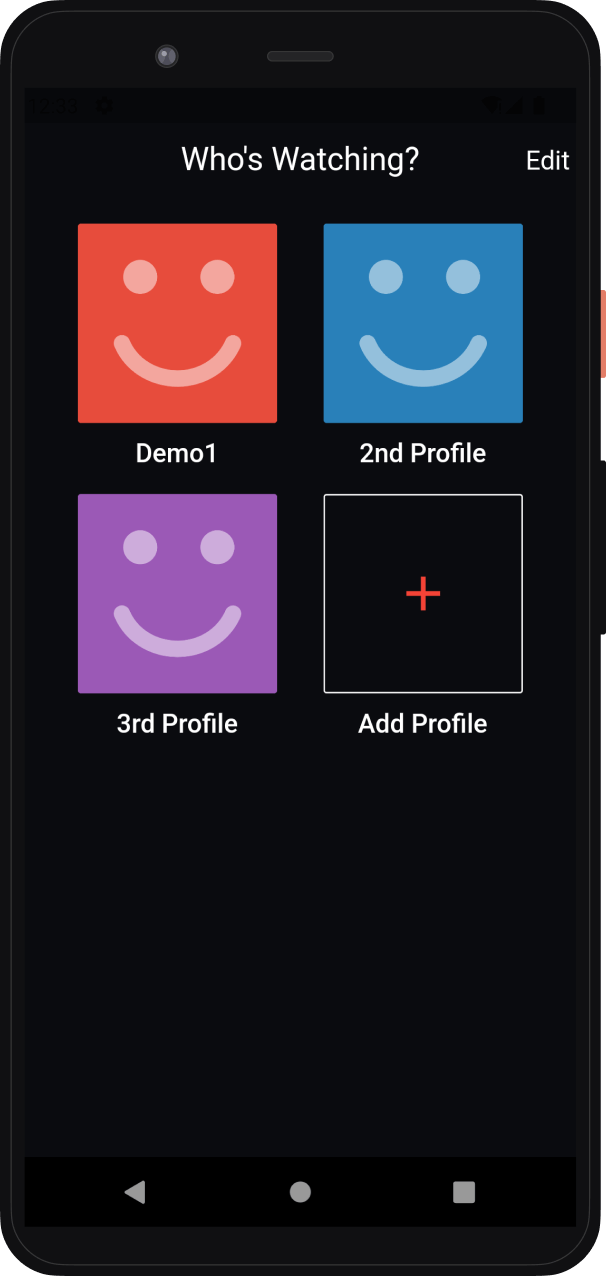Select the Demo1 profile

(x=177, y=323)
